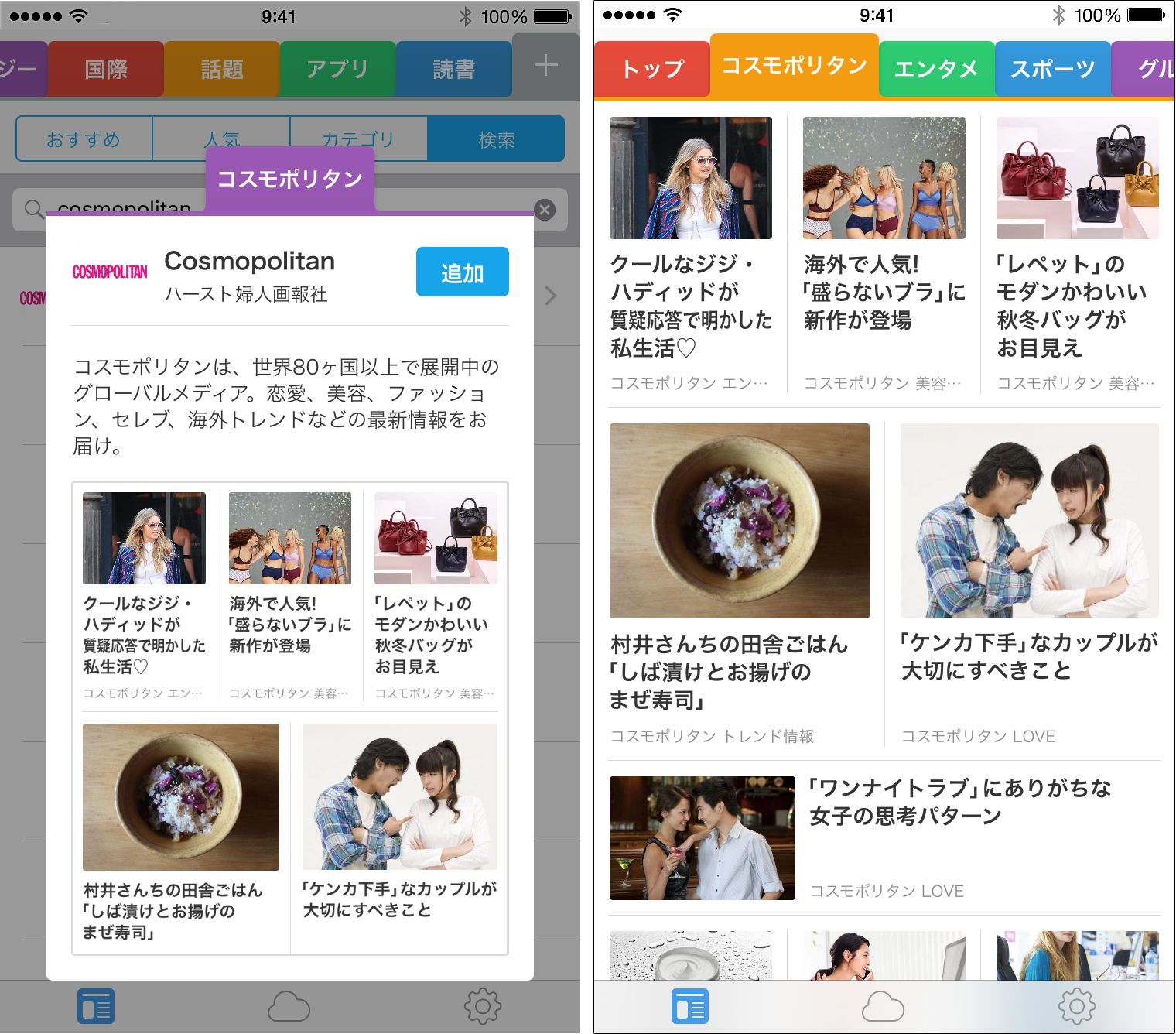Open the 話題 tab
The height and width of the screenshot is (1034, 1176).
pyautogui.click(x=222, y=69)
